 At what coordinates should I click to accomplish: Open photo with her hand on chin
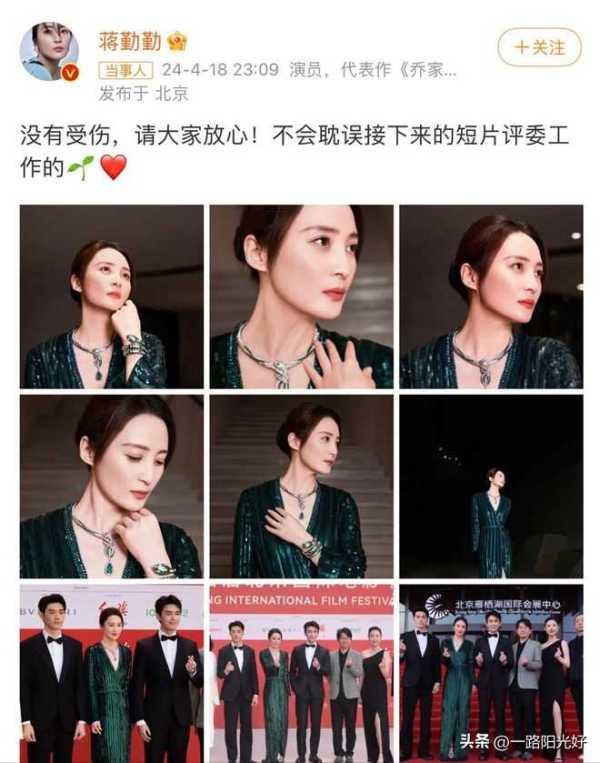pyautogui.click(x=111, y=297)
